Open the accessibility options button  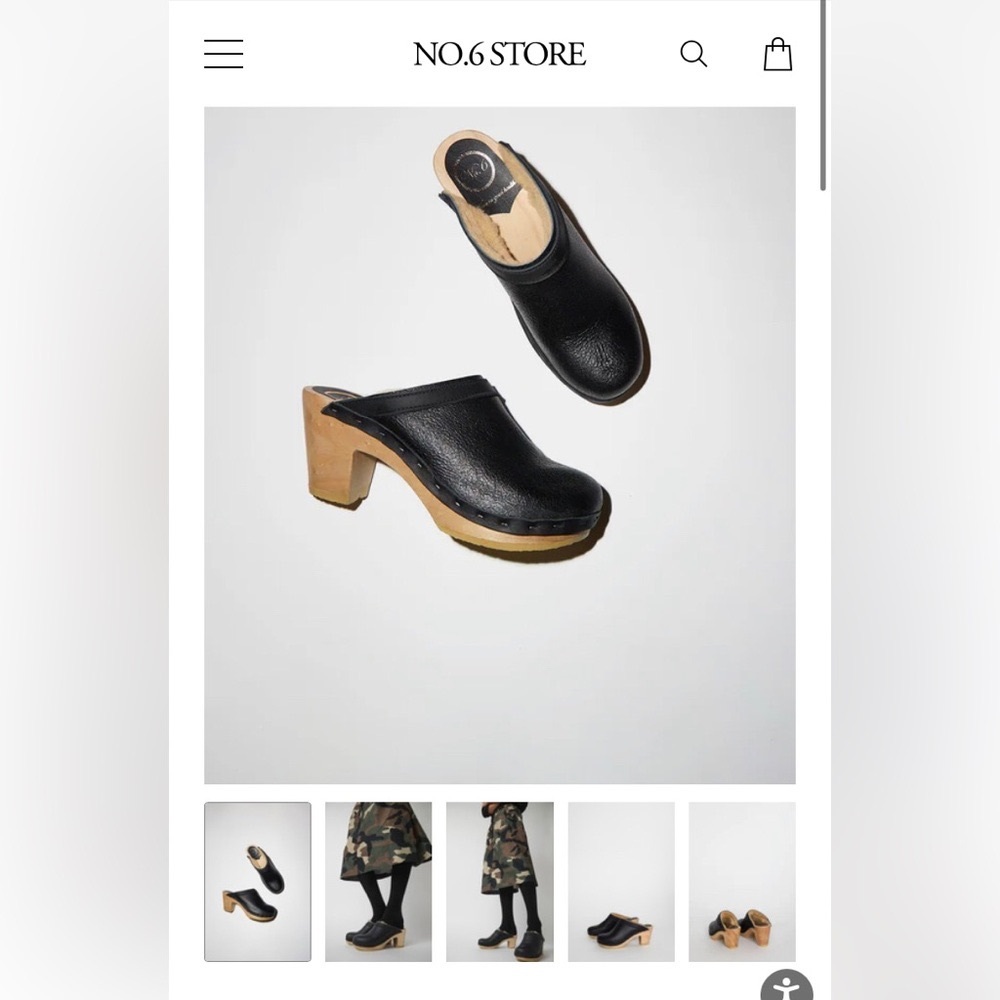click(786, 986)
